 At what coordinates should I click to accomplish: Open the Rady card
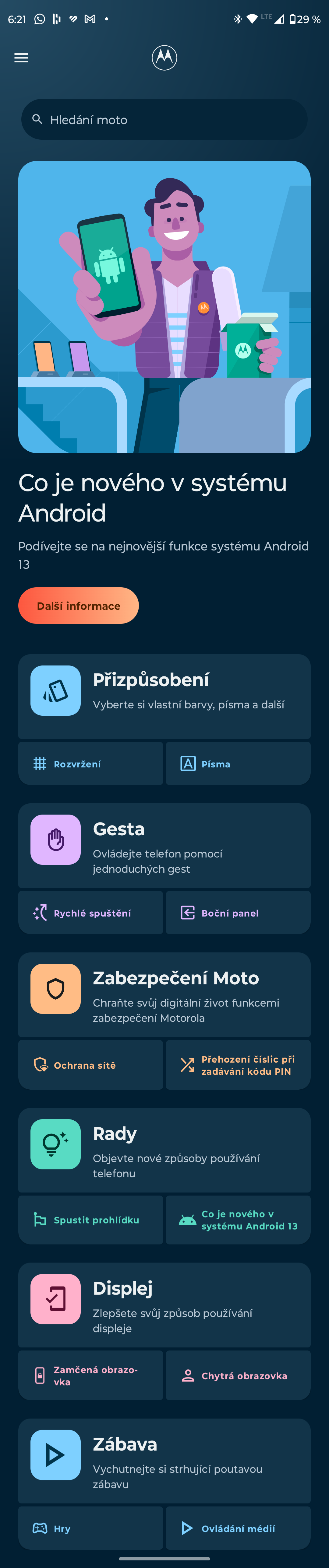(164, 1149)
